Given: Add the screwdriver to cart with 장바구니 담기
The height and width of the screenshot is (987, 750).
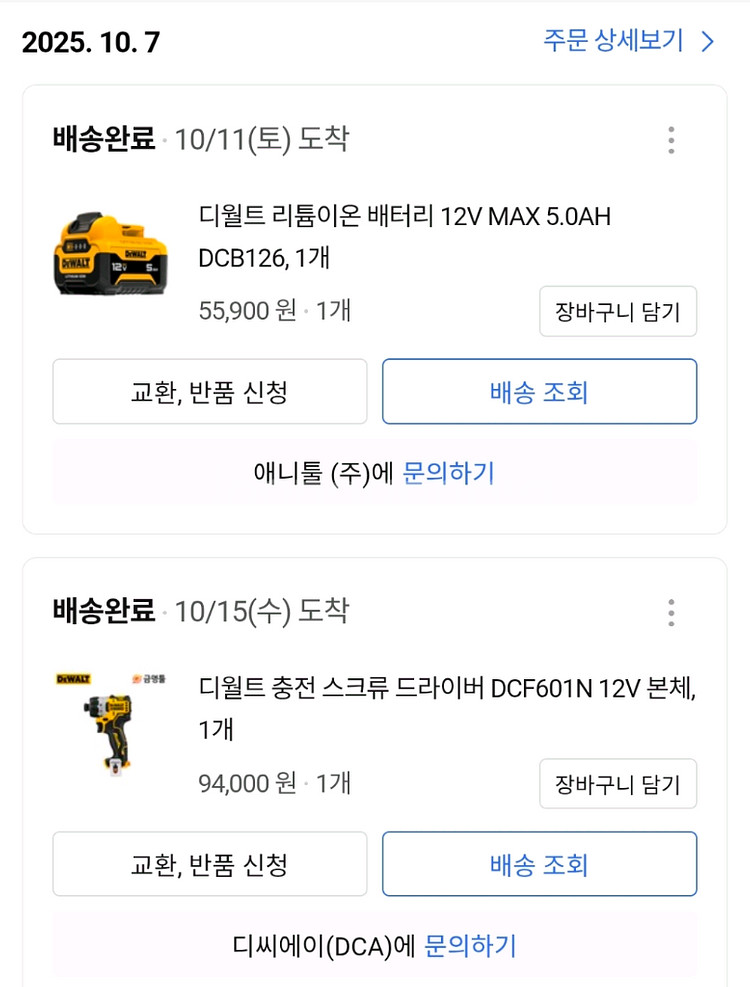Looking at the screenshot, I should click(617, 784).
